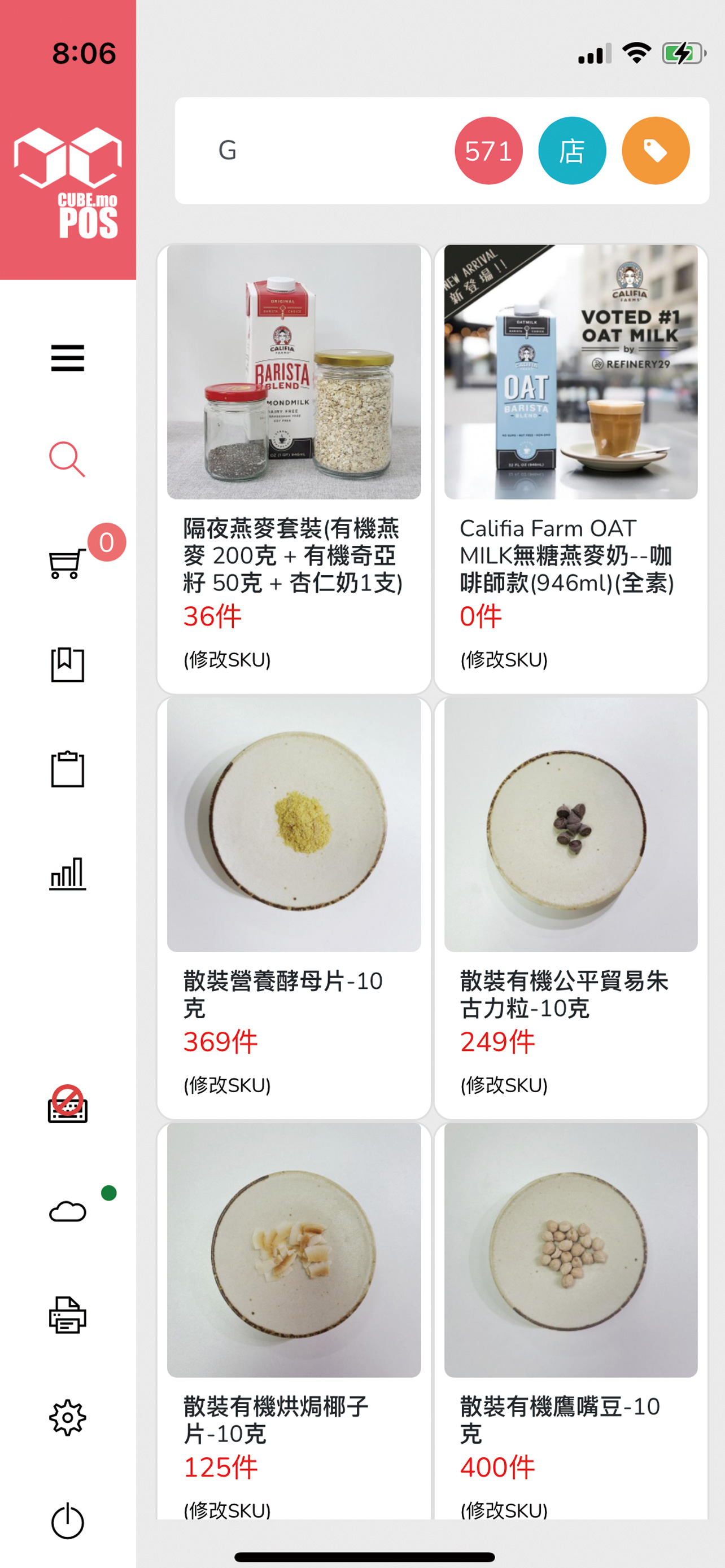Viewport: 725px width, 1568px height.
Task: Tap the power icon to log out
Action: point(67,1521)
